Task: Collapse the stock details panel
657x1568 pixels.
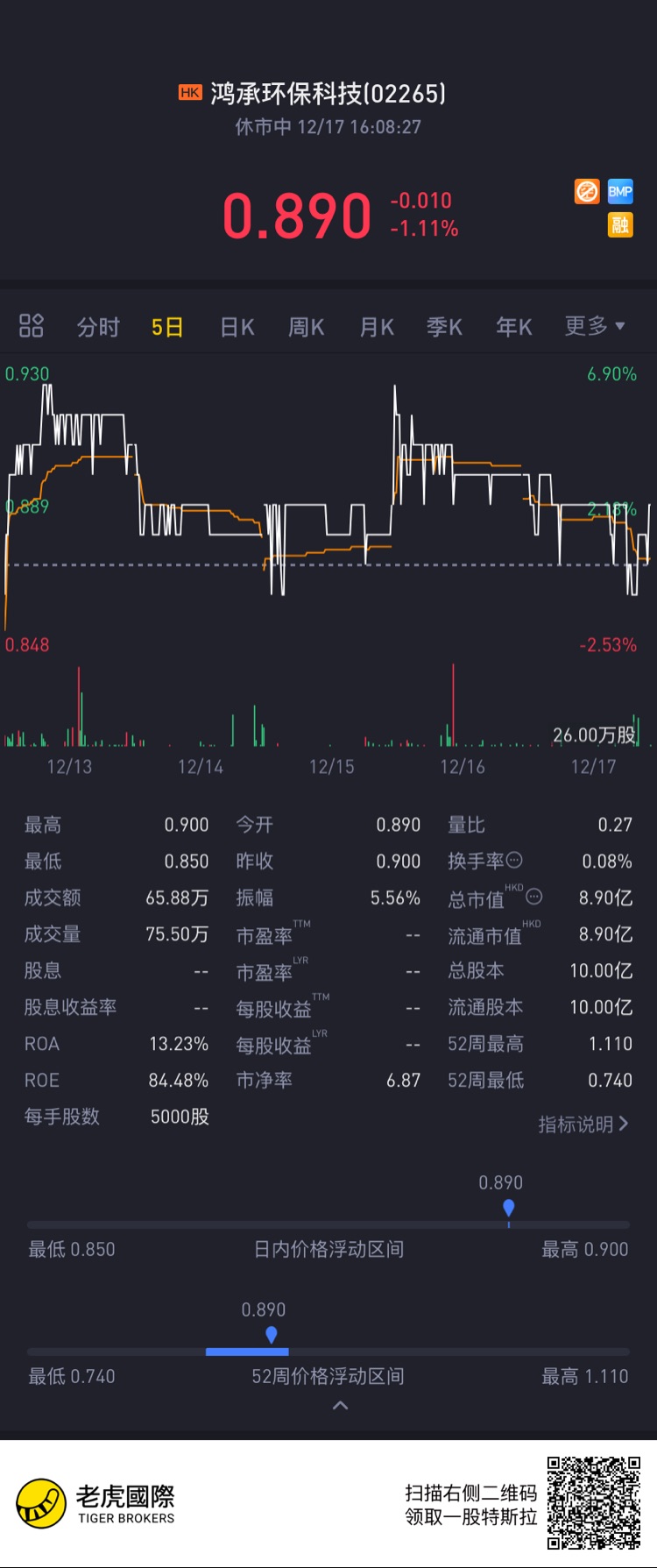Action: point(341,1406)
